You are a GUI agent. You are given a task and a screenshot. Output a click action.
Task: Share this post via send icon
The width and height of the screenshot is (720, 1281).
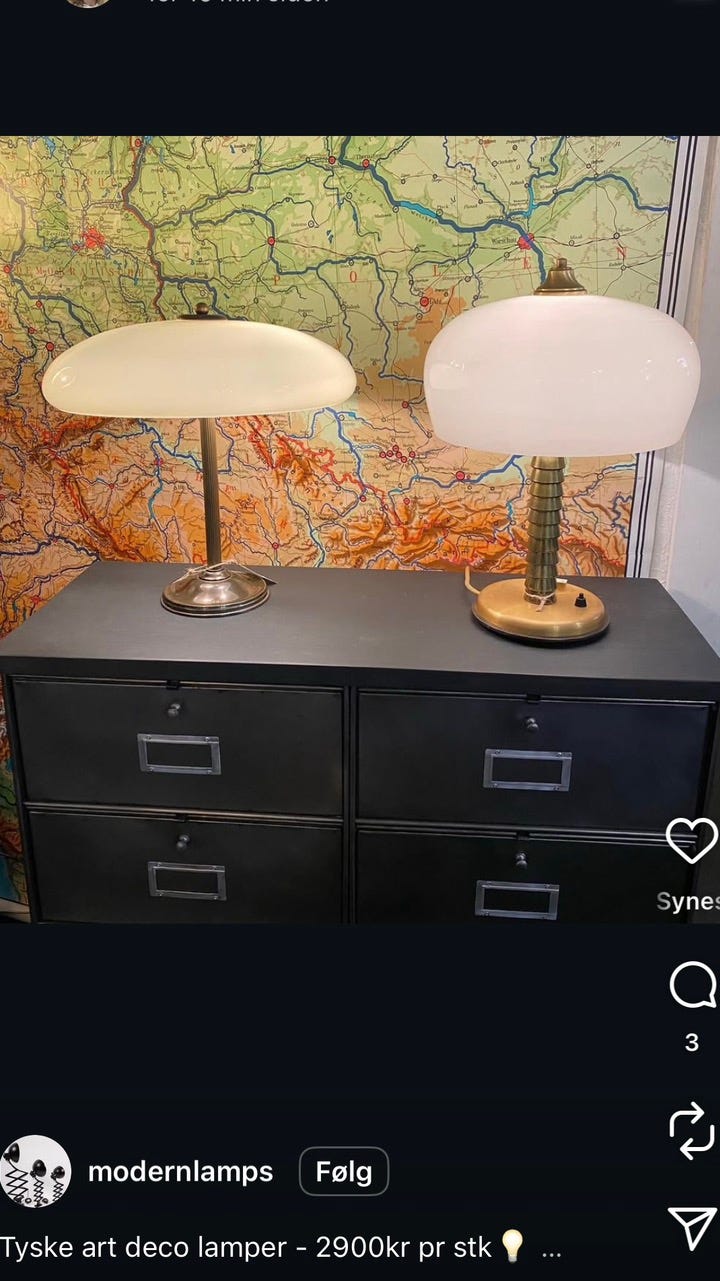click(x=692, y=1228)
